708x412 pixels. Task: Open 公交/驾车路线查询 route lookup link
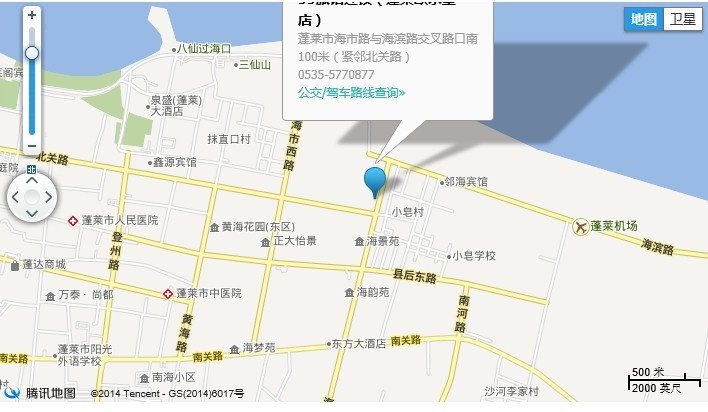352,92
